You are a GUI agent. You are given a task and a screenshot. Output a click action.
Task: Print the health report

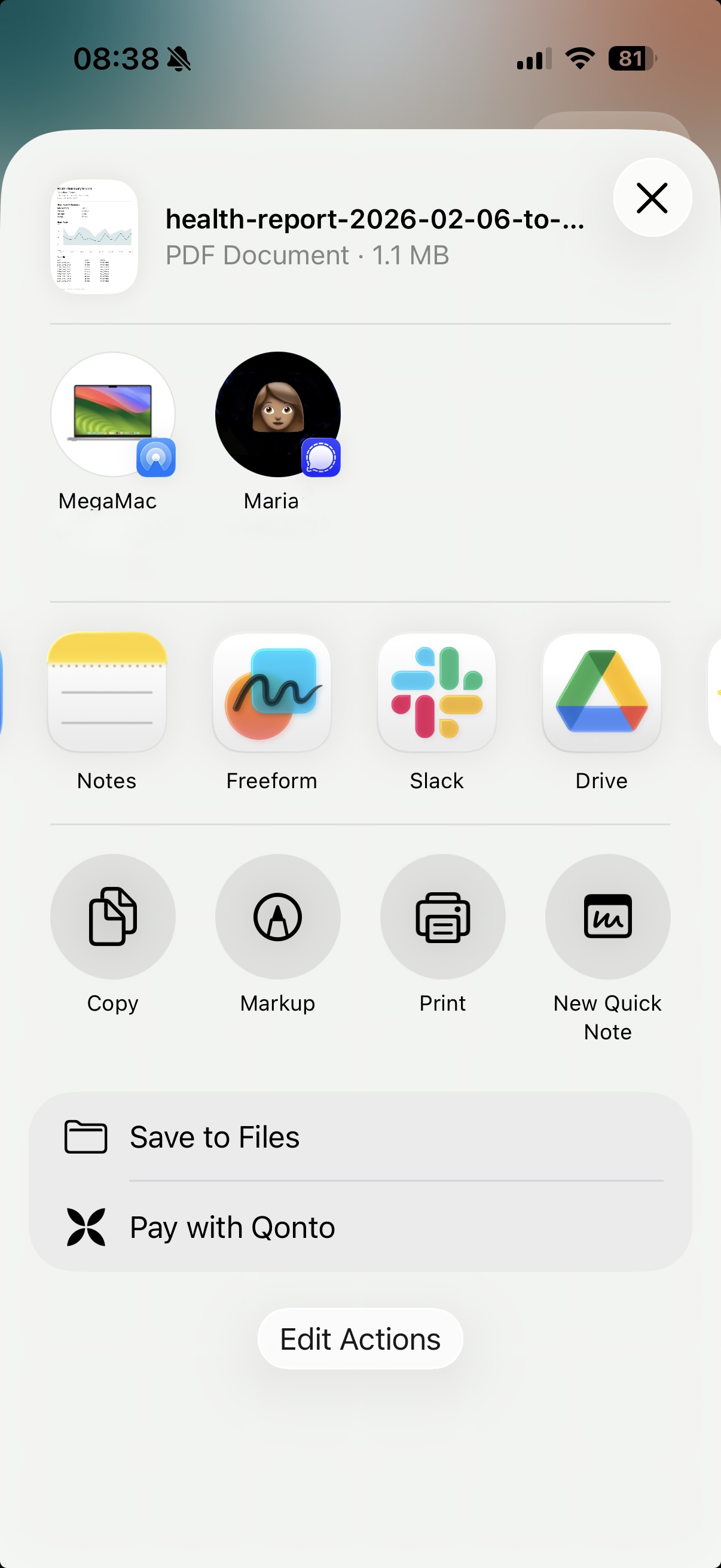tap(443, 917)
